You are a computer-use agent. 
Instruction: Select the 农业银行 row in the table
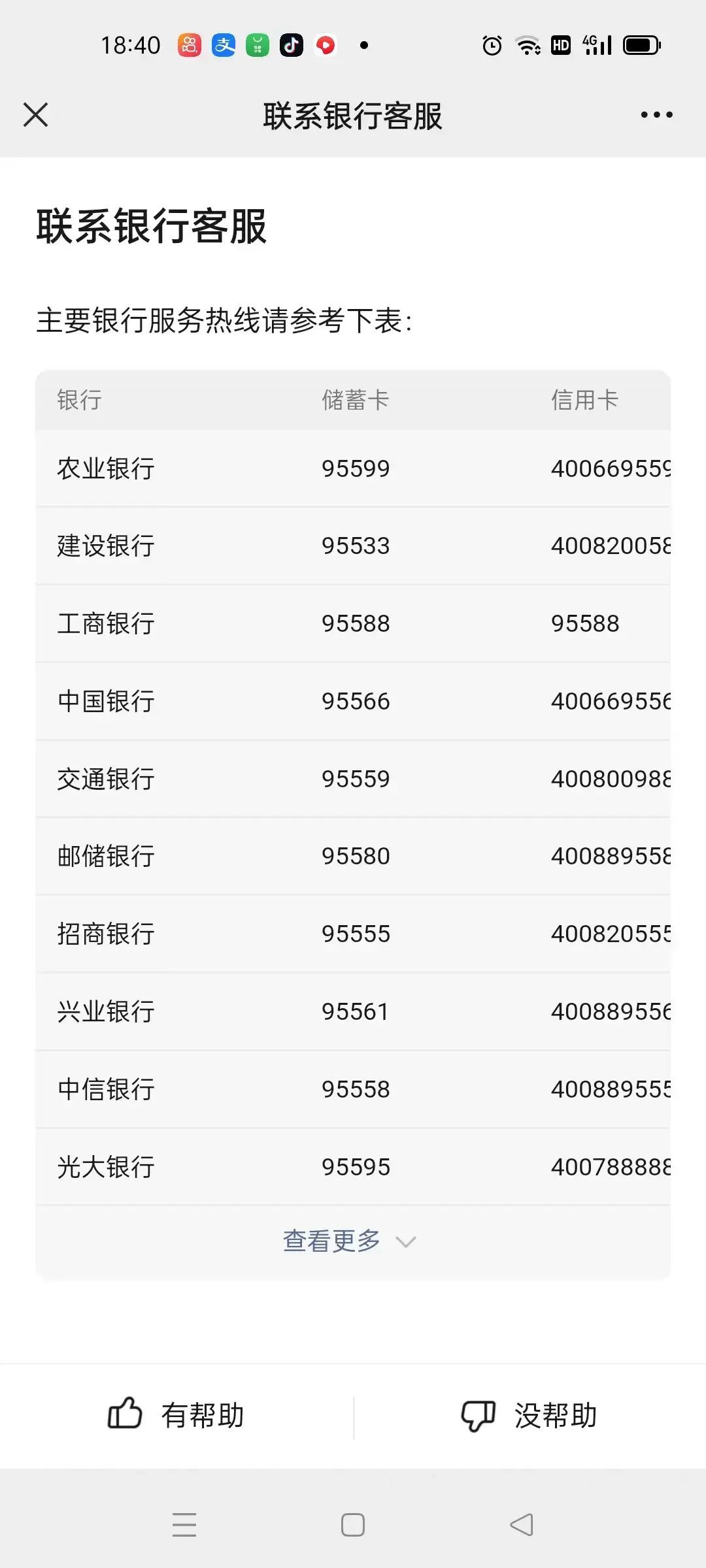coord(105,468)
